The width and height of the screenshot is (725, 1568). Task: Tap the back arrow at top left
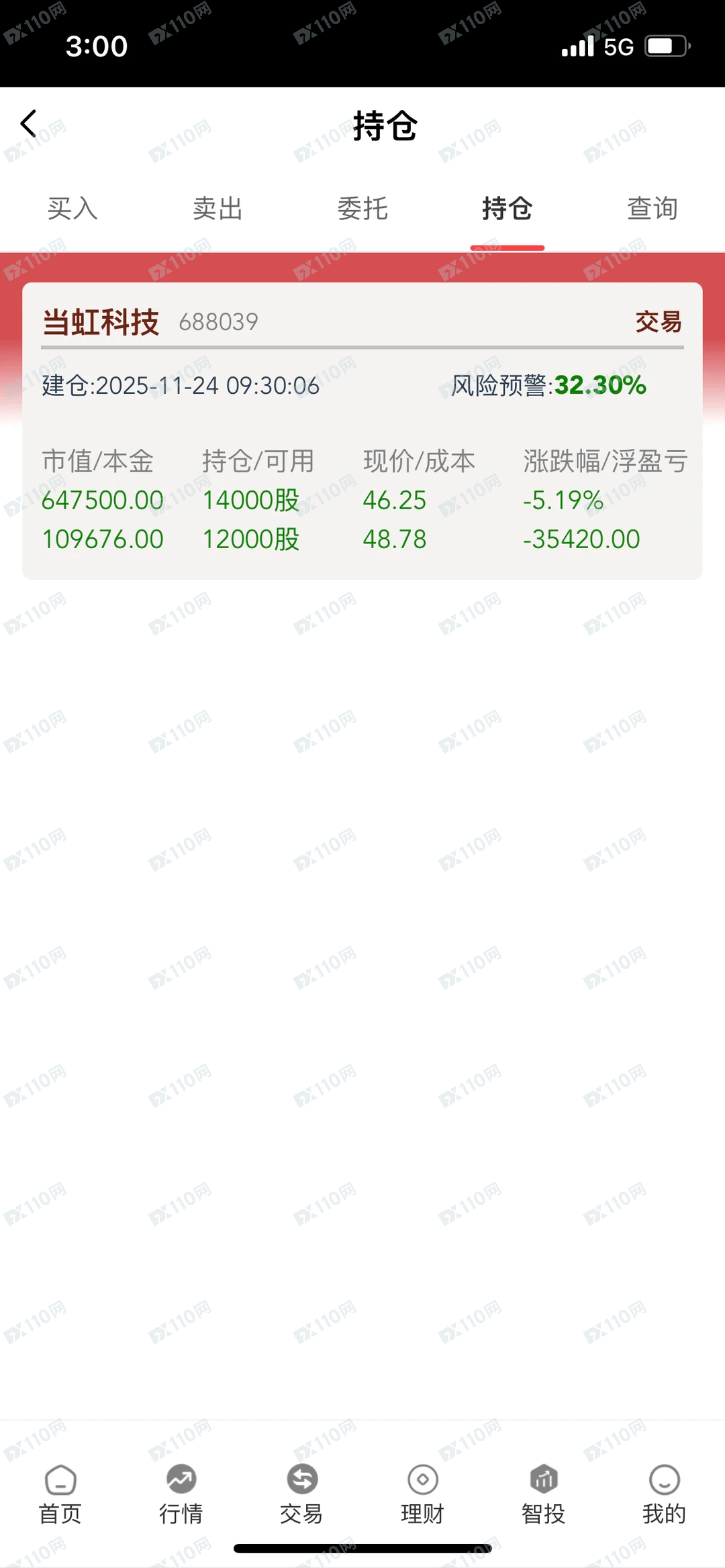click(28, 123)
